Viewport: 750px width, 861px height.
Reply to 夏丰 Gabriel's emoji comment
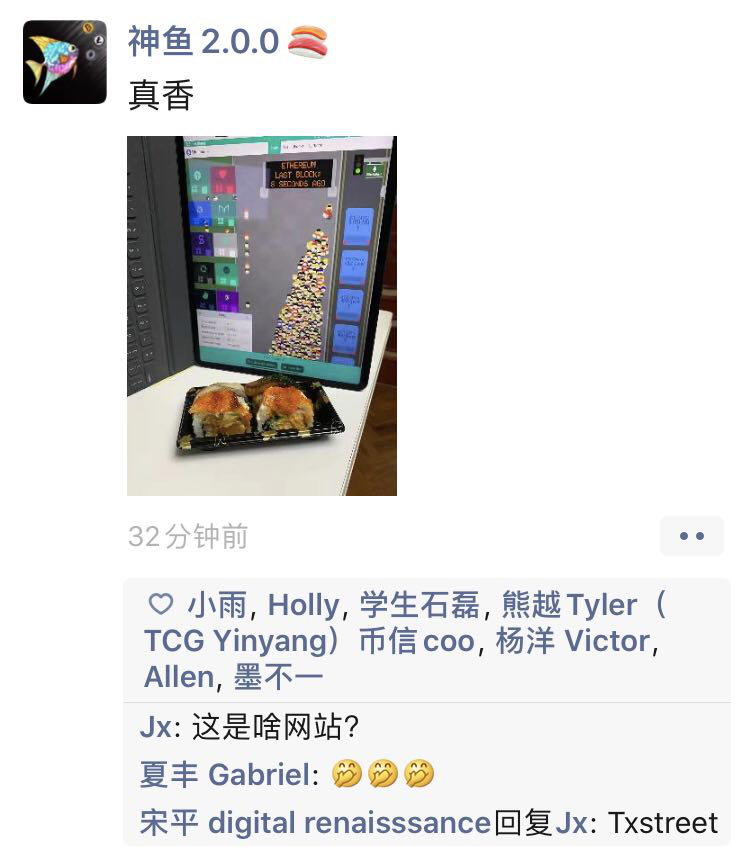[x=385, y=774]
